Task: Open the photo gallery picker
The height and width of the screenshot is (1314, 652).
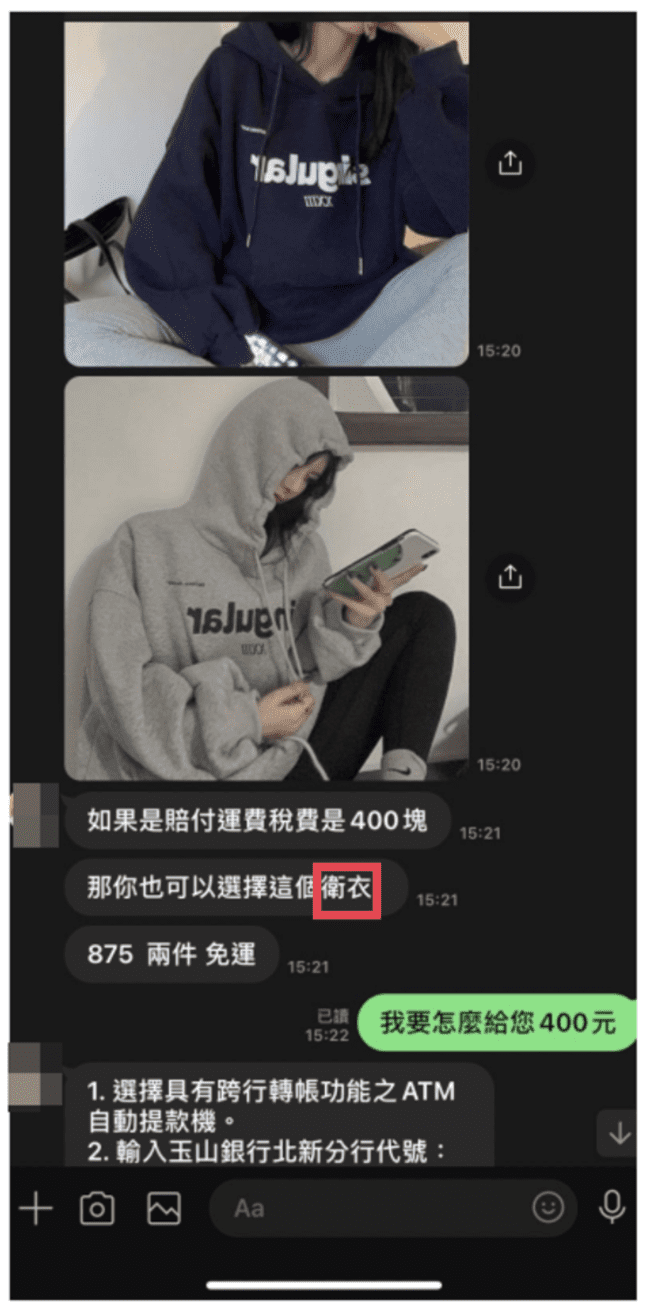Action: pyautogui.click(x=164, y=1209)
